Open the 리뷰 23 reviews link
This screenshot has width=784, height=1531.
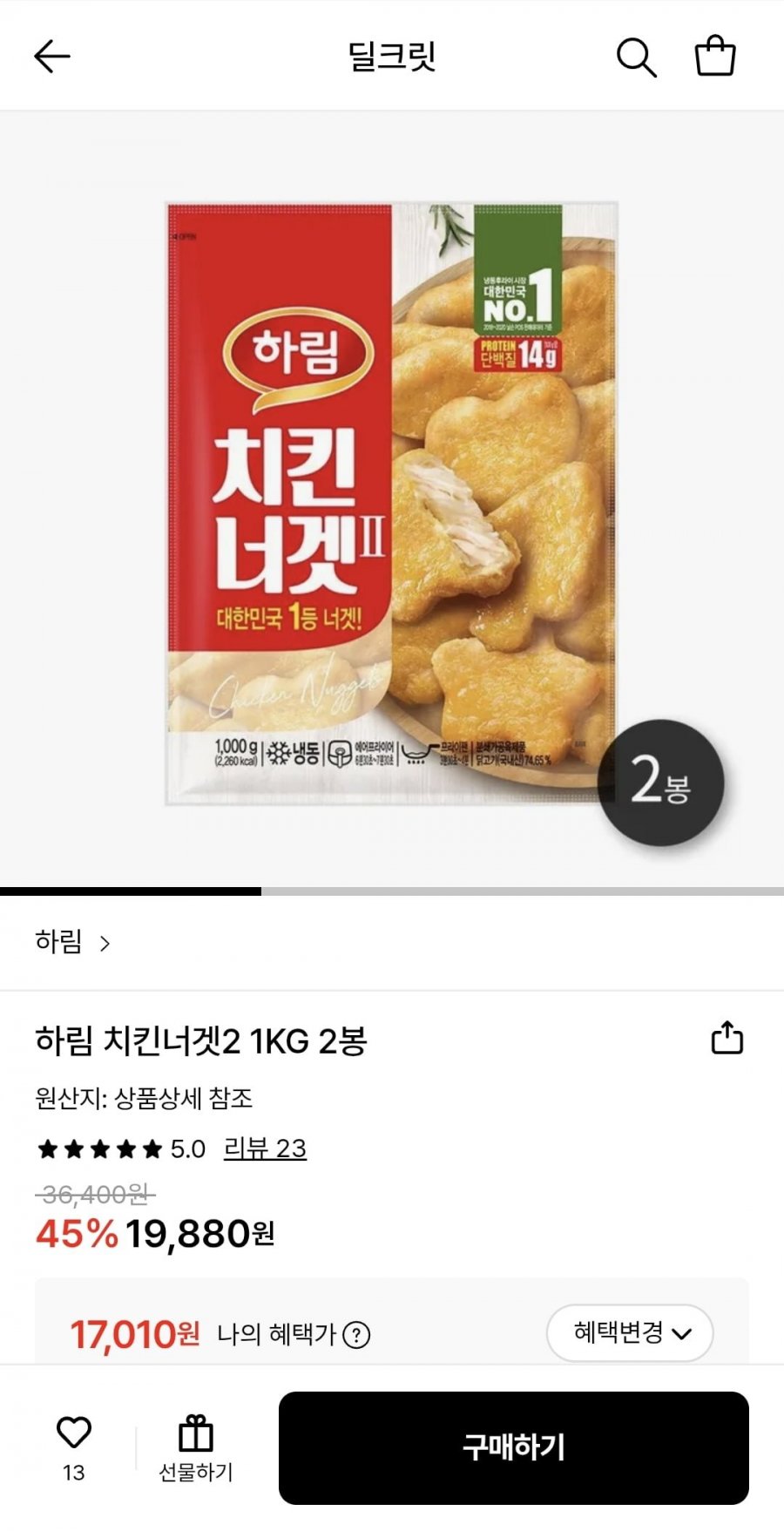[x=265, y=1148]
